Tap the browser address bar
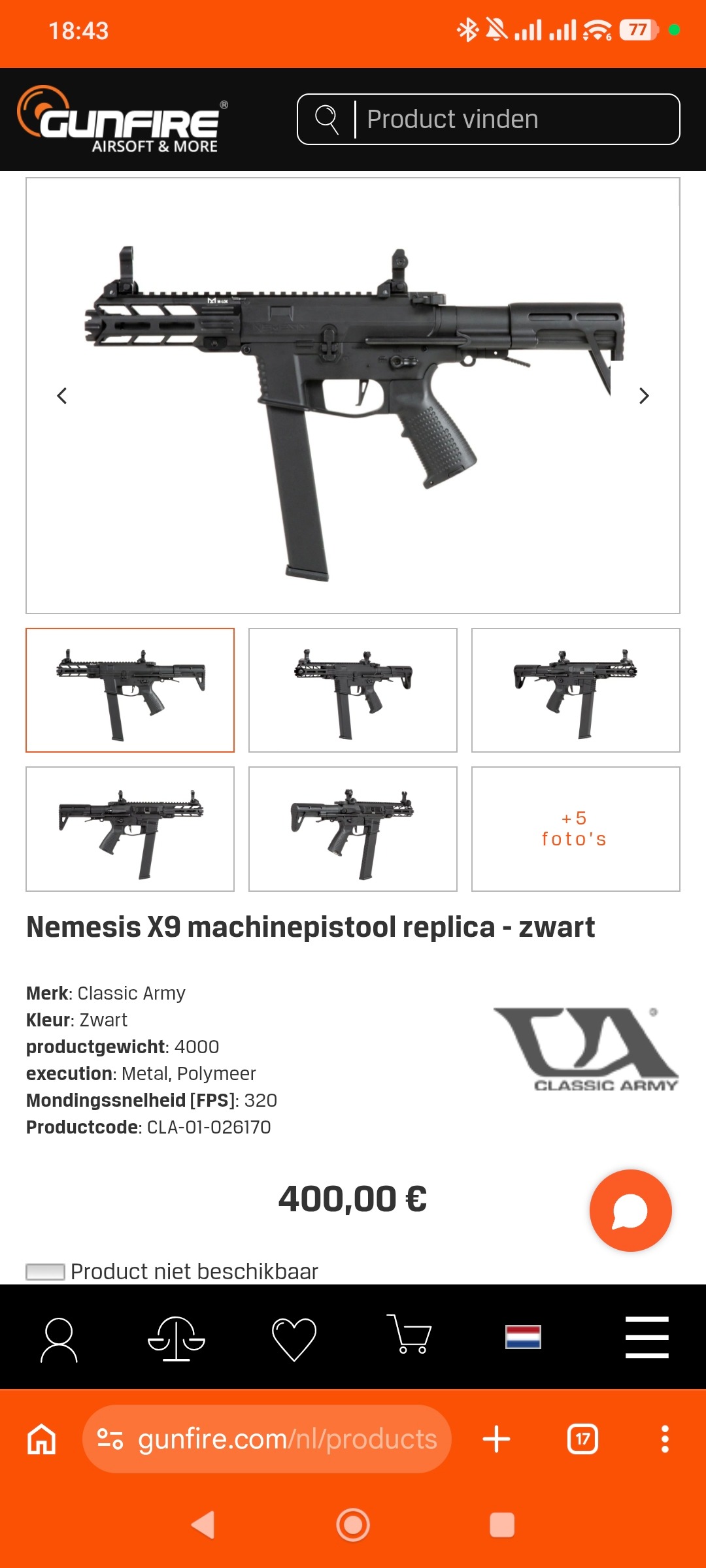Image resolution: width=706 pixels, height=1568 pixels. [267, 1439]
